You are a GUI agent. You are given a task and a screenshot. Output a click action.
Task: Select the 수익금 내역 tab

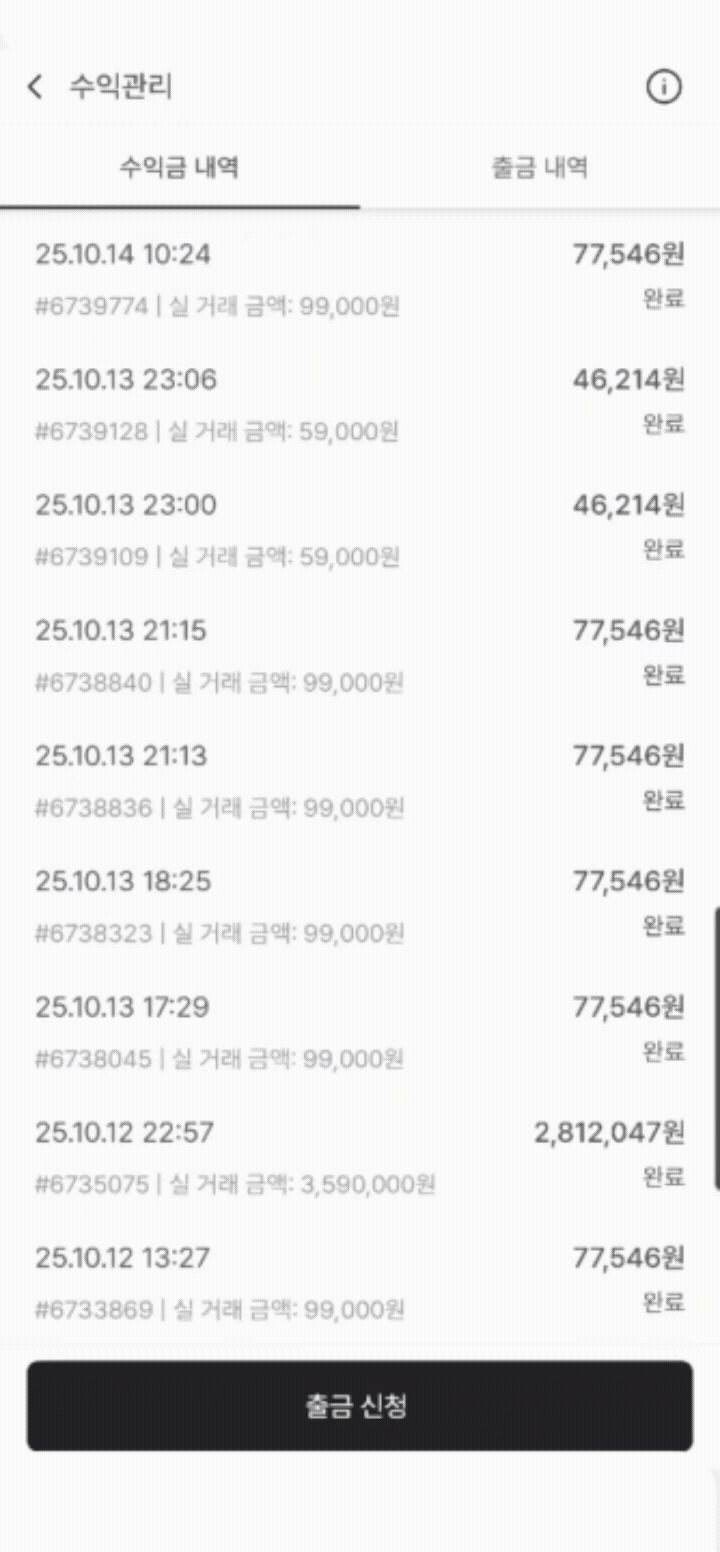[179, 167]
